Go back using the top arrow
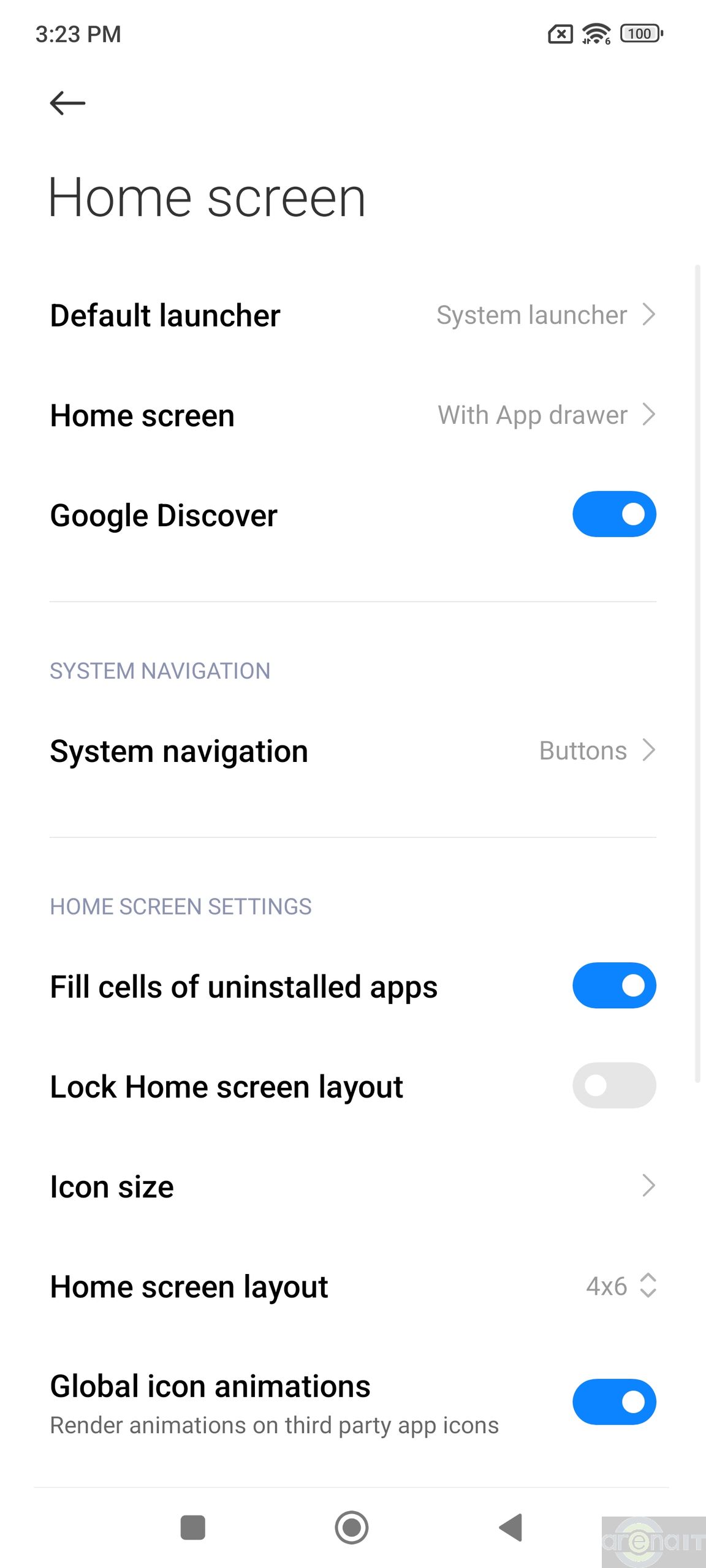This screenshot has width=706, height=1568. (x=67, y=103)
